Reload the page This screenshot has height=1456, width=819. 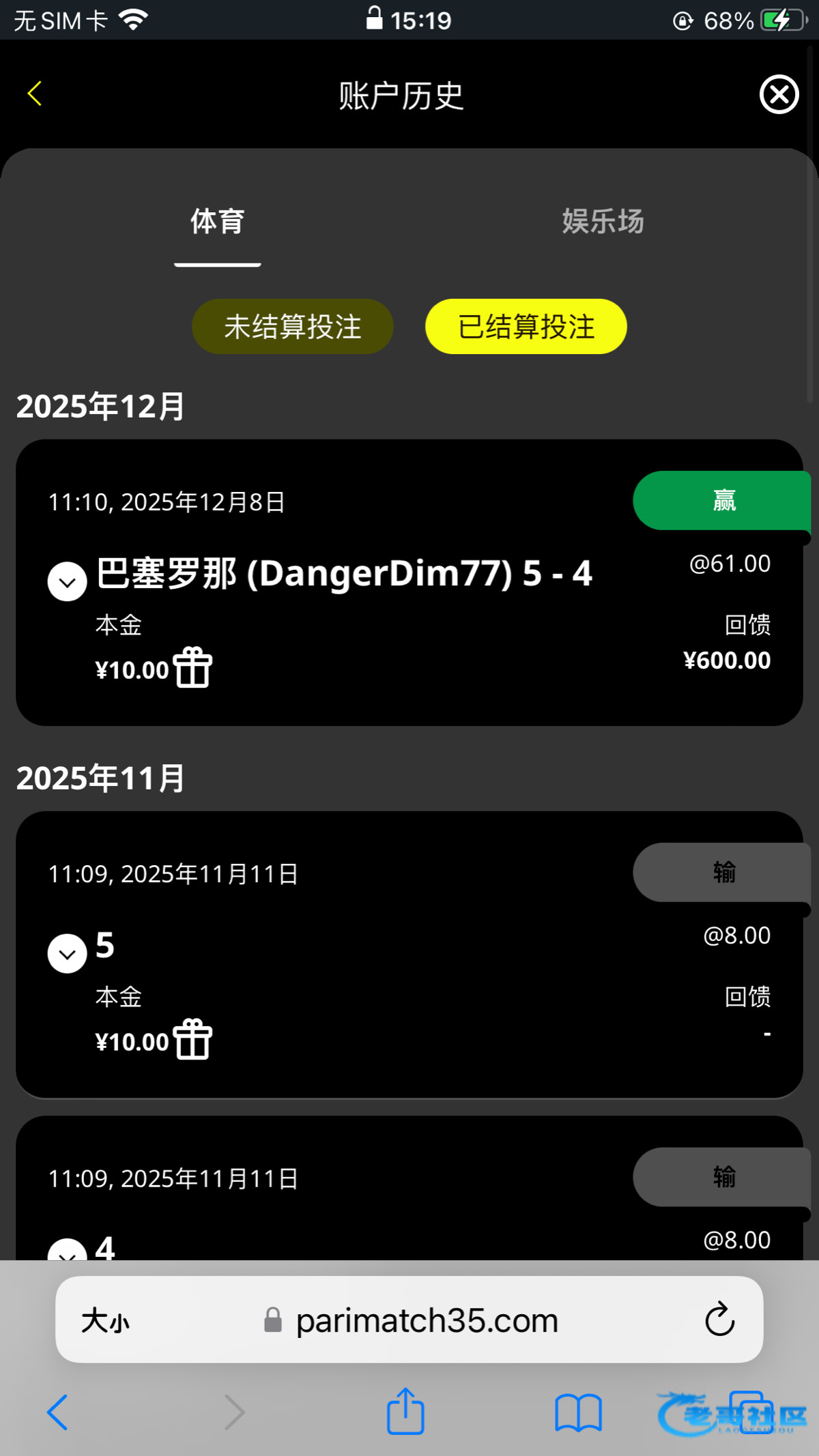(719, 1320)
